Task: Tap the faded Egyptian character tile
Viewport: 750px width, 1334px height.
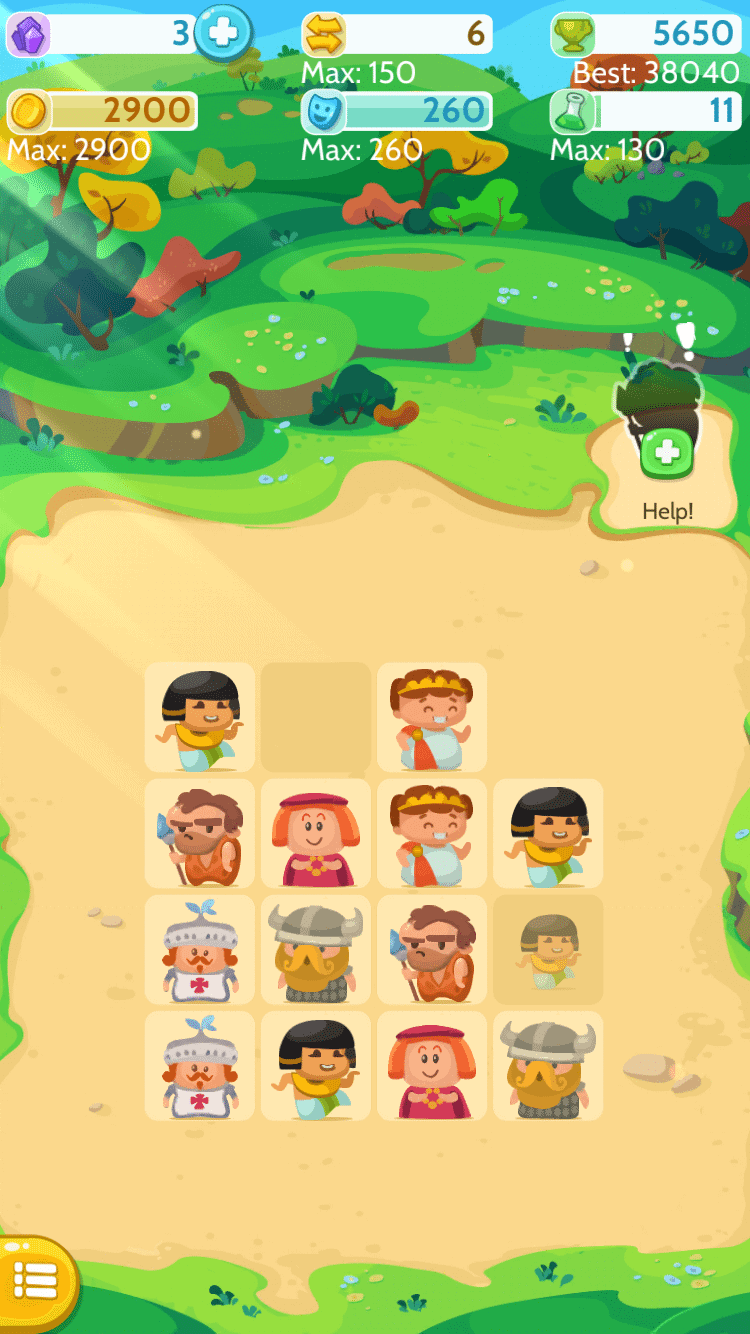Action: [x=548, y=949]
